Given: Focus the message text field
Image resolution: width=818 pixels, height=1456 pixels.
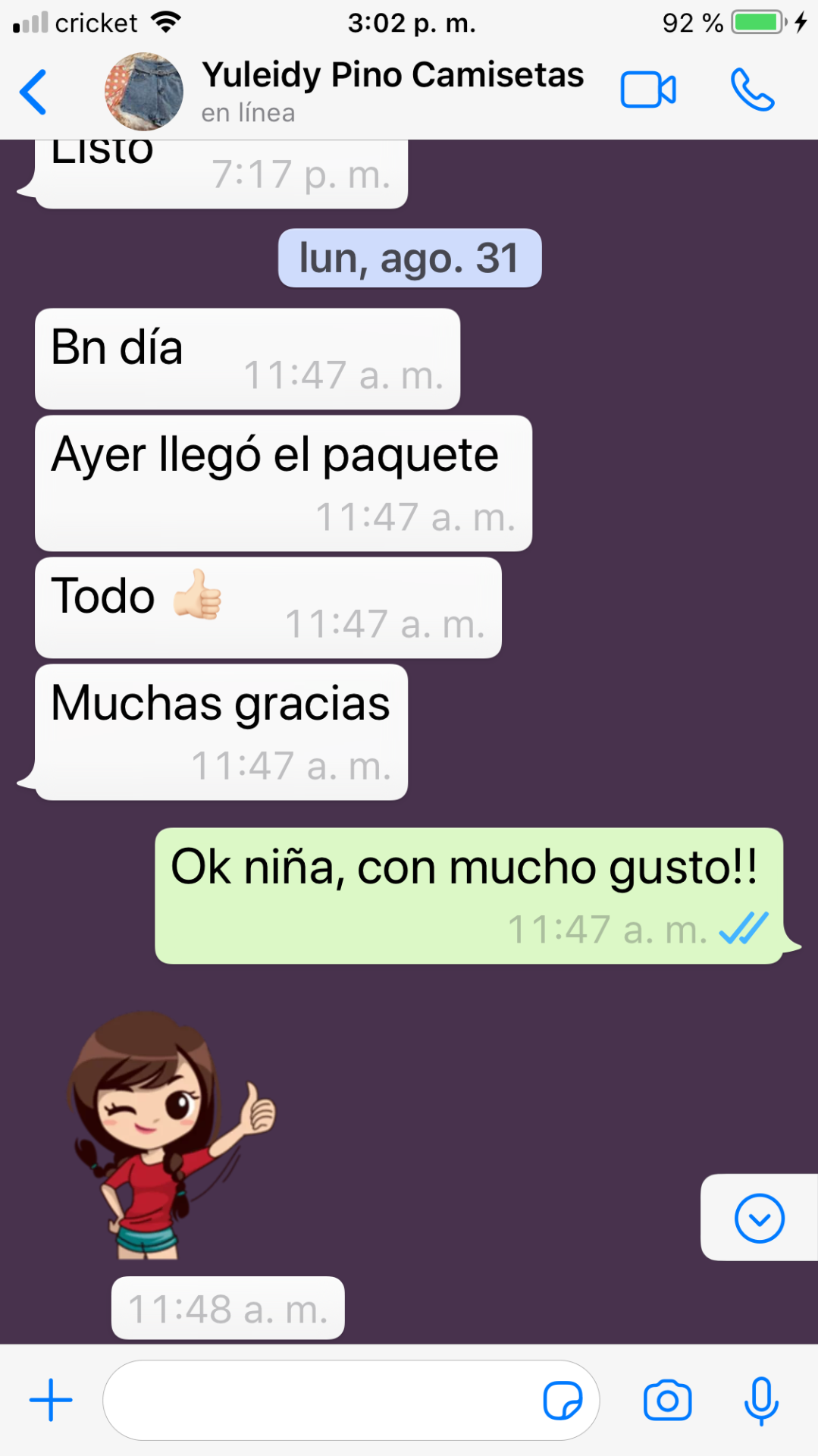Looking at the screenshot, I should click(318, 1400).
